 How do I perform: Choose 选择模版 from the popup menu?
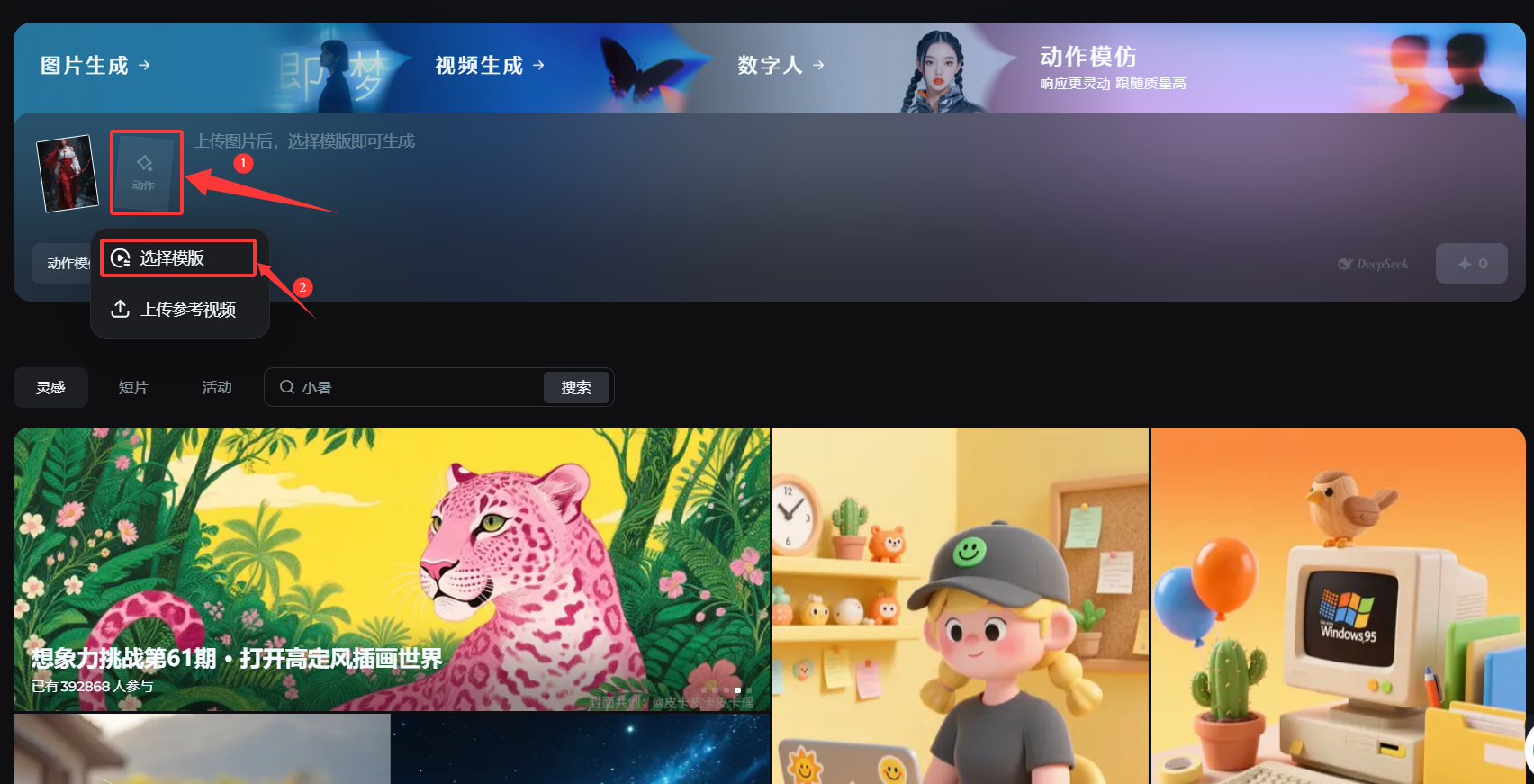pyautogui.click(x=177, y=258)
